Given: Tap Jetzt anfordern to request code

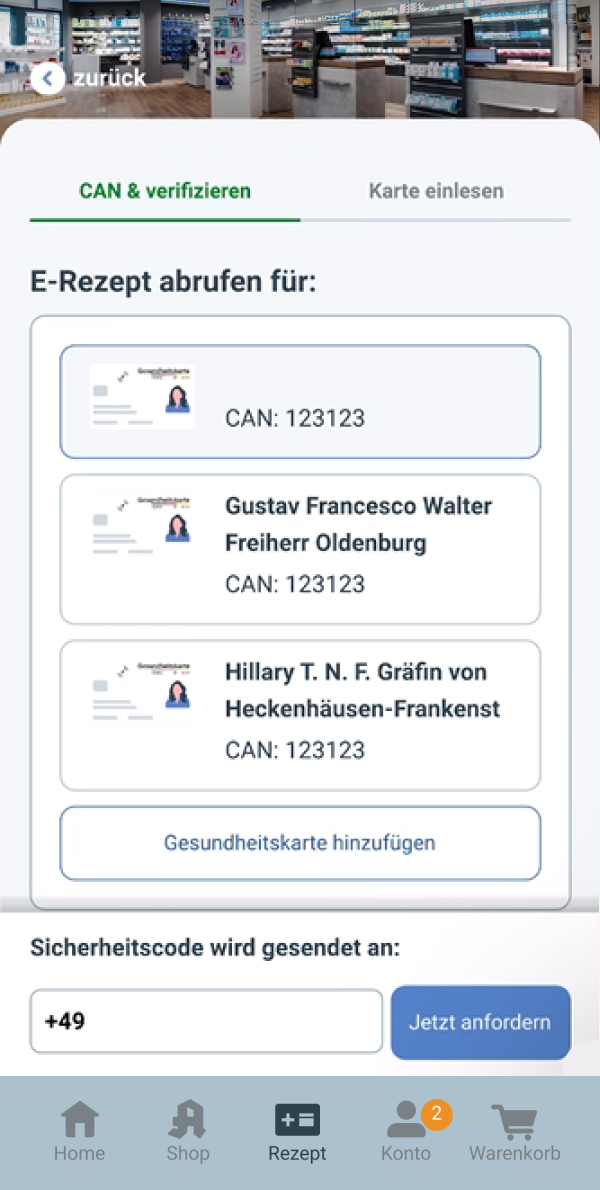Looking at the screenshot, I should [x=480, y=1021].
